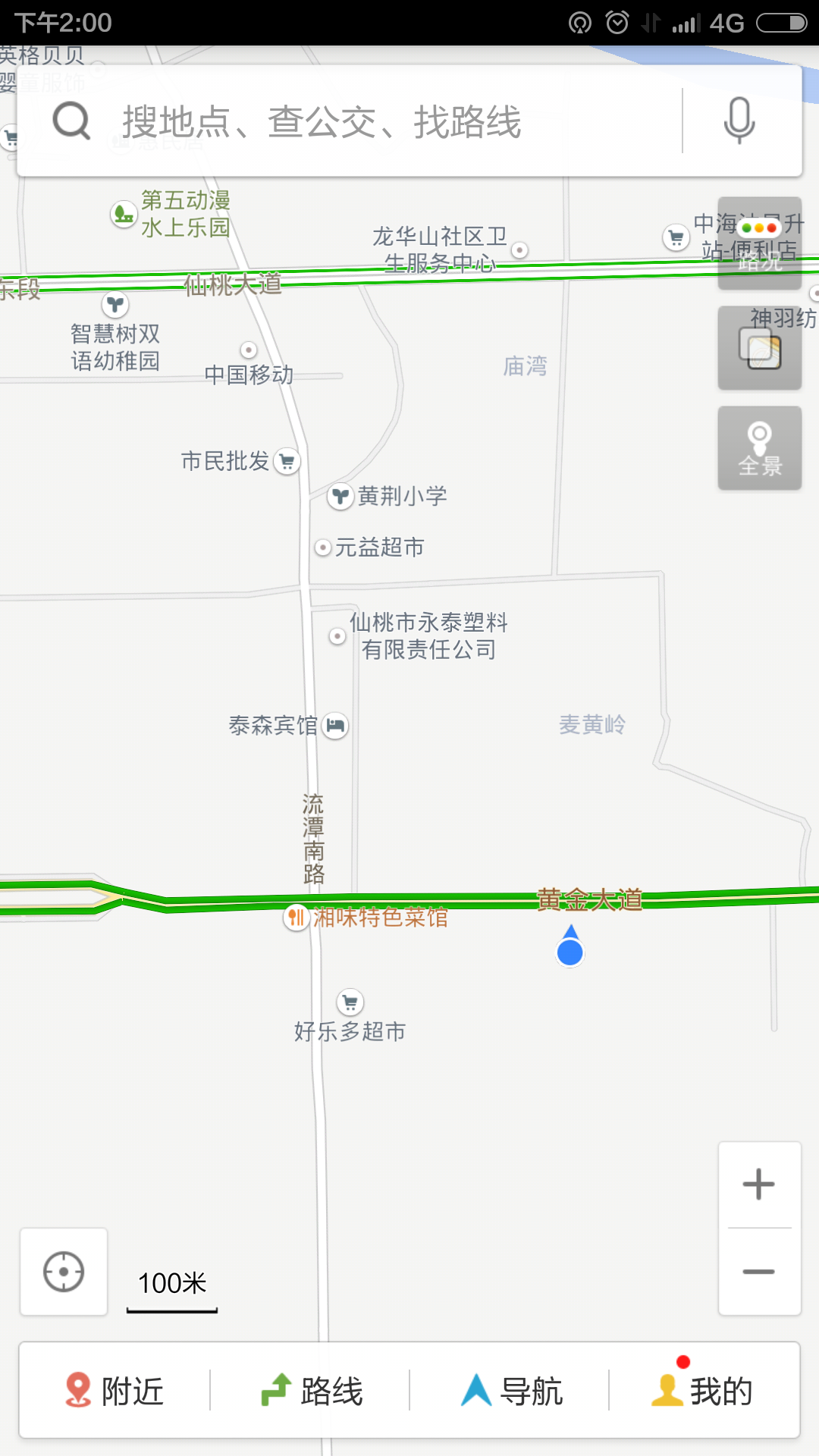This screenshot has height=1456, width=819.
Task: Select the 泰森宾馆 hotel marker
Action: [334, 725]
